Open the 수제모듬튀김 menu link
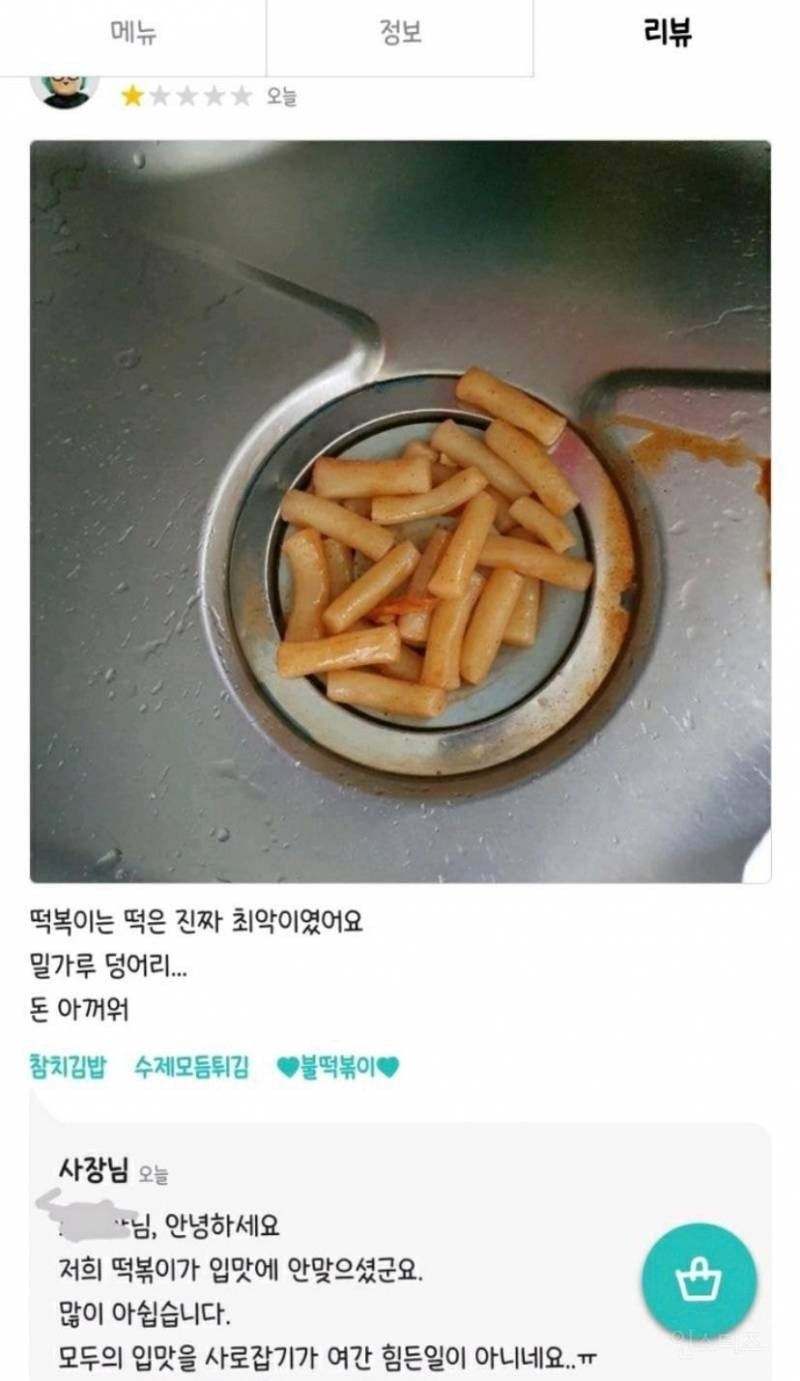Screen dimensions: 800x1381 [192, 1067]
